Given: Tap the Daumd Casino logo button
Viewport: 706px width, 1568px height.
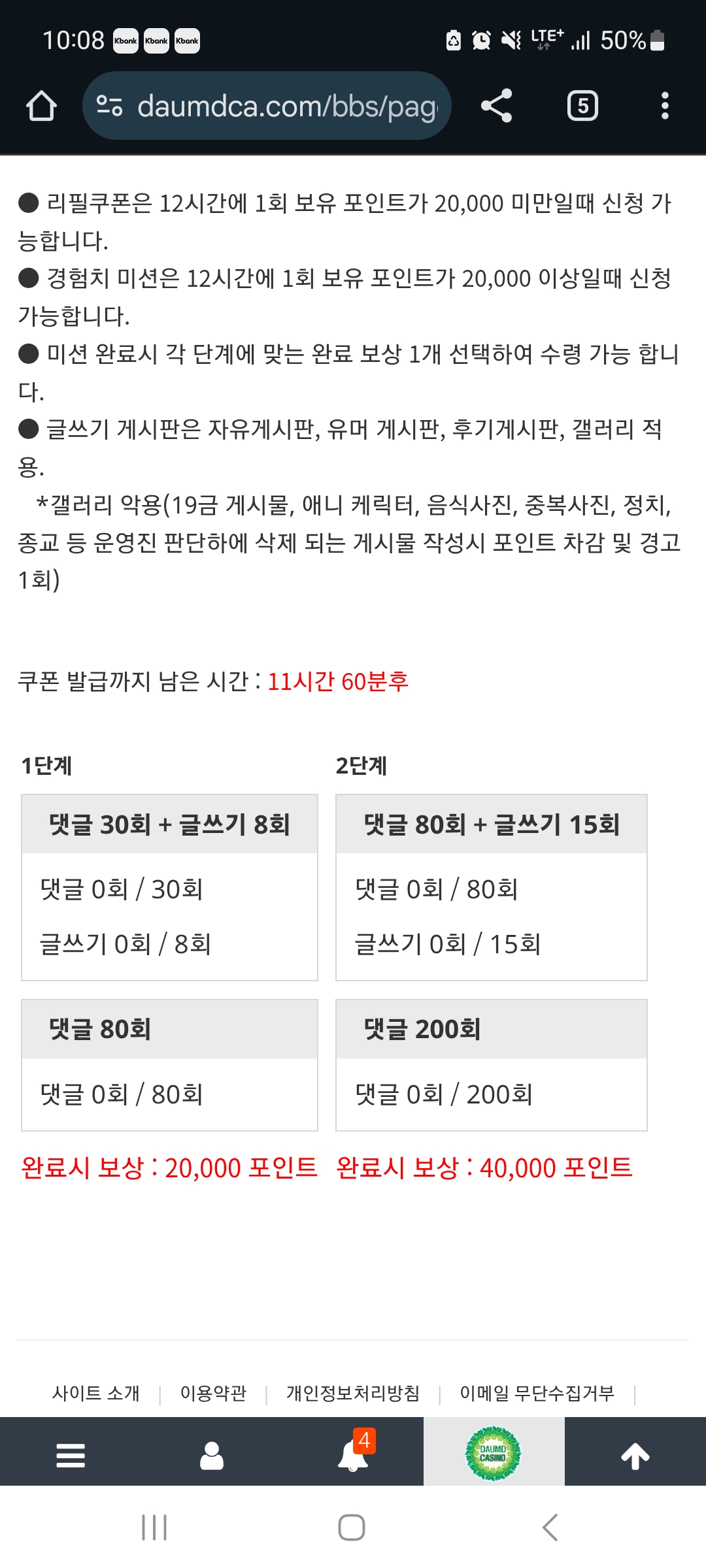Looking at the screenshot, I should tap(494, 1453).
